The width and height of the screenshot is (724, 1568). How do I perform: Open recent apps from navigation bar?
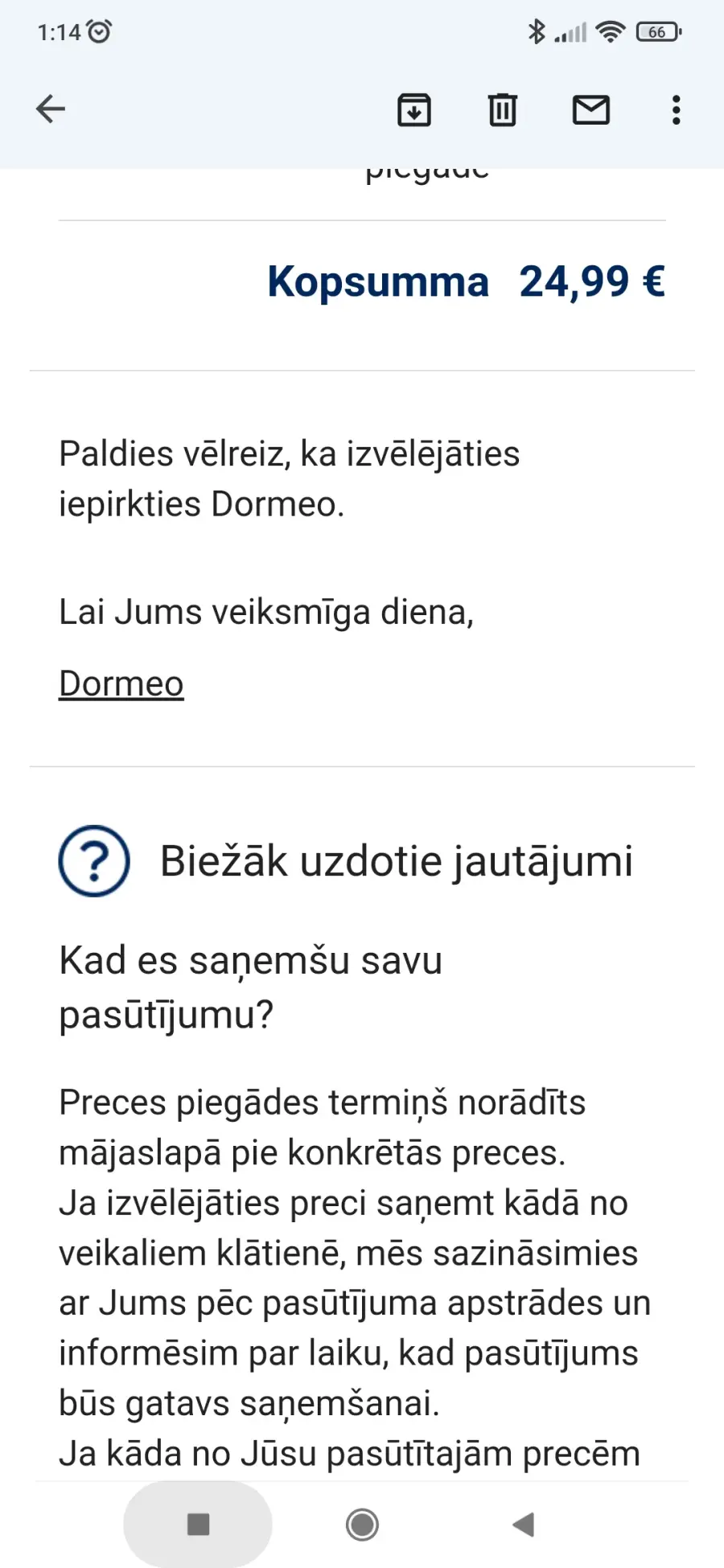[x=198, y=1525]
